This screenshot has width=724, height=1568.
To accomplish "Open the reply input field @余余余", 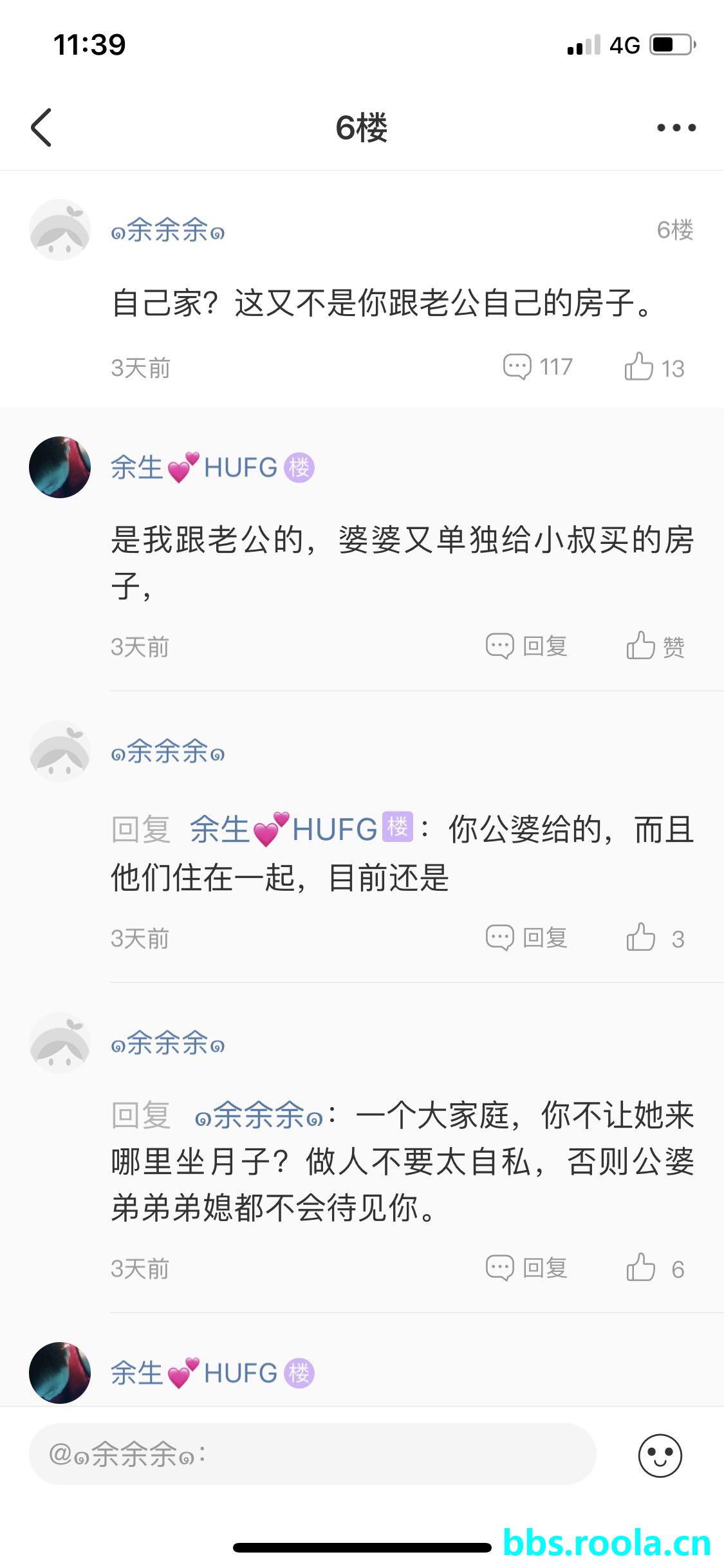I will (312, 1454).
